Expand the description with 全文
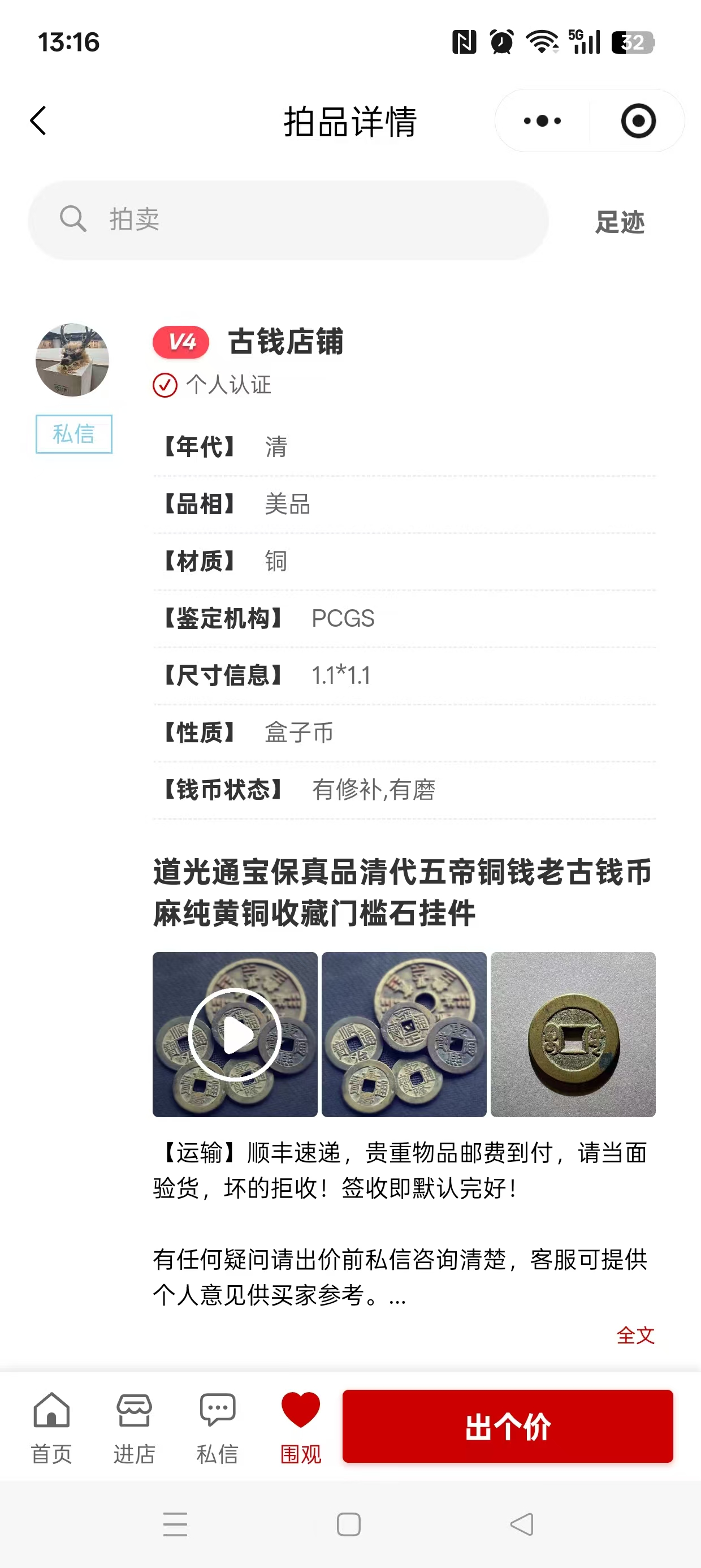The height and width of the screenshot is (1568, 701). point(635,1336)
